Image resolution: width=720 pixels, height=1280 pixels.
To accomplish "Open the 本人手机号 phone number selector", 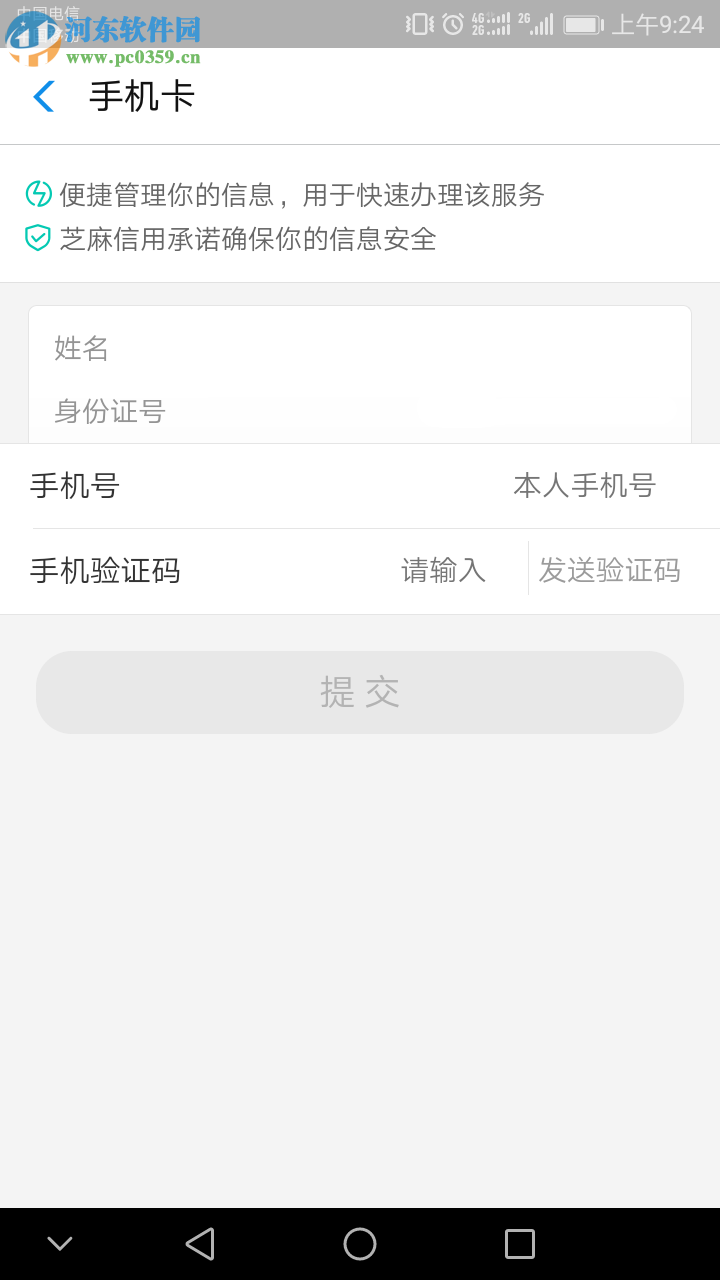I will tap(584, 486).
